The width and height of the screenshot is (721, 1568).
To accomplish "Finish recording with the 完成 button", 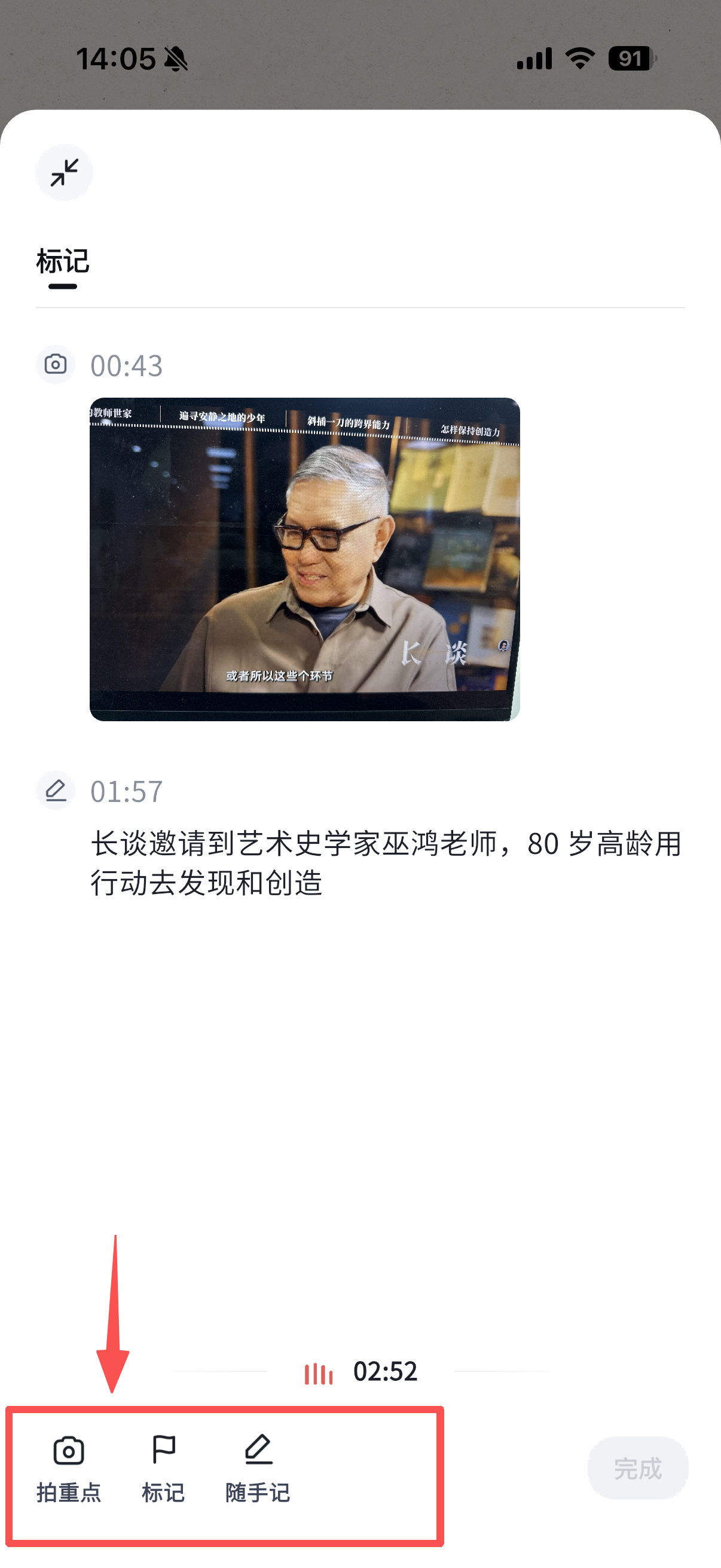I will click(x=637, y=1468).
